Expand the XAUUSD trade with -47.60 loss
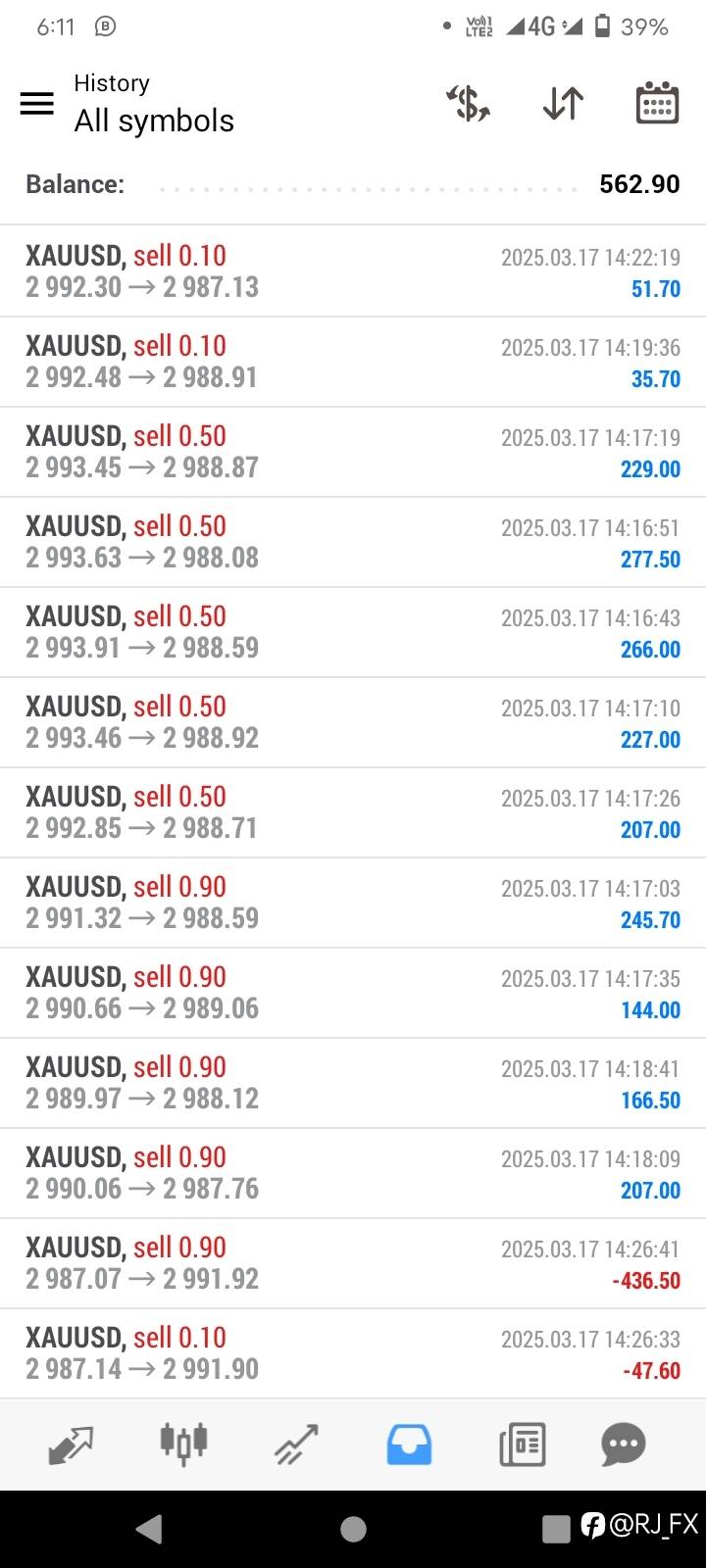The width and height of the screenshot is (706, 1568). [353, 1353]
